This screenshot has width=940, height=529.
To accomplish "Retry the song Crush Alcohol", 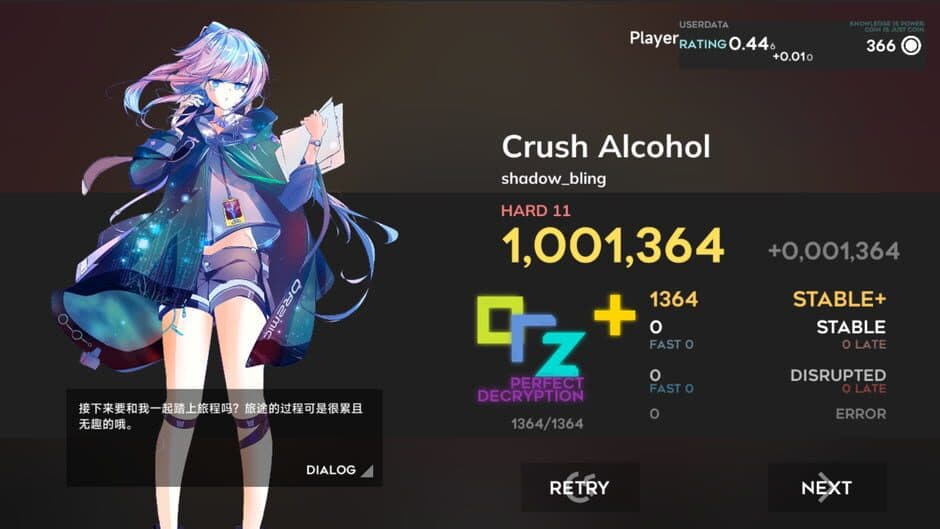I will coord(580,488).
